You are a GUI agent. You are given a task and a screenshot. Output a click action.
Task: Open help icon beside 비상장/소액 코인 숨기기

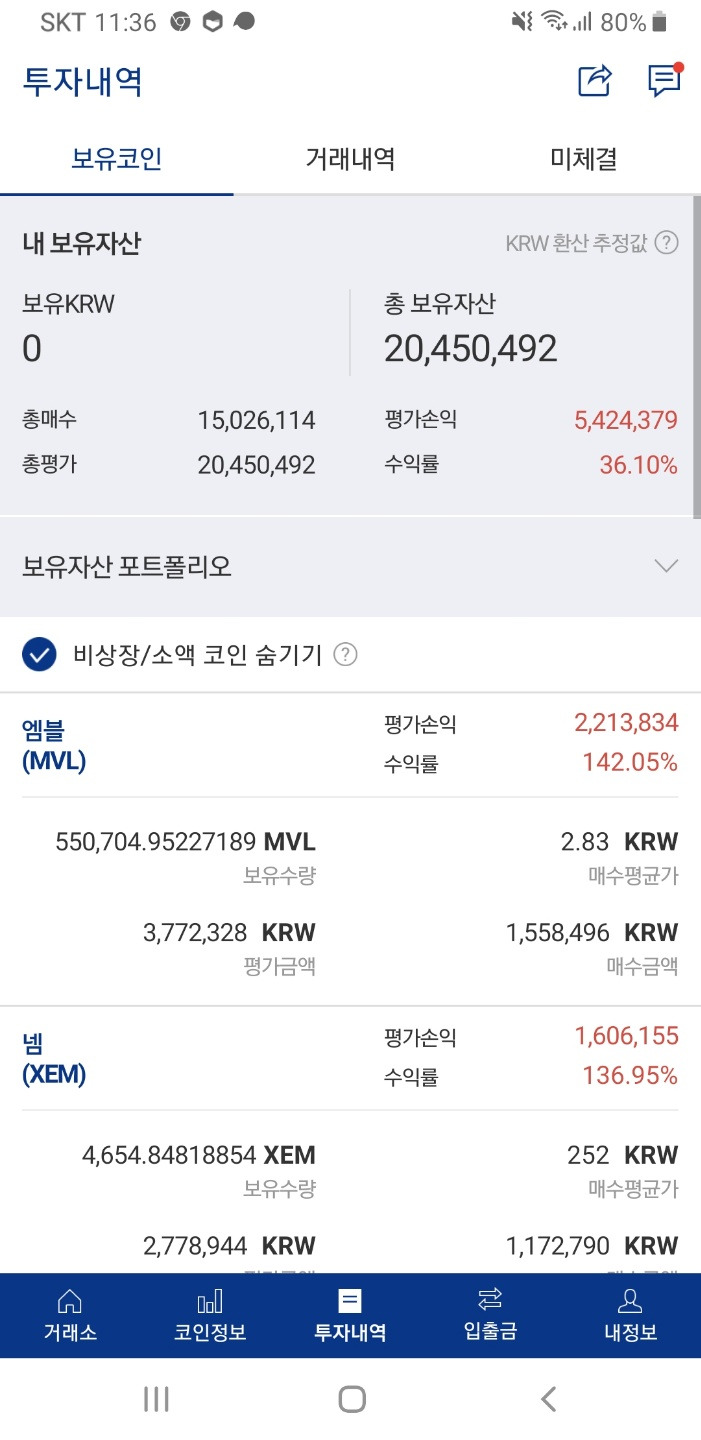point(345,655)
